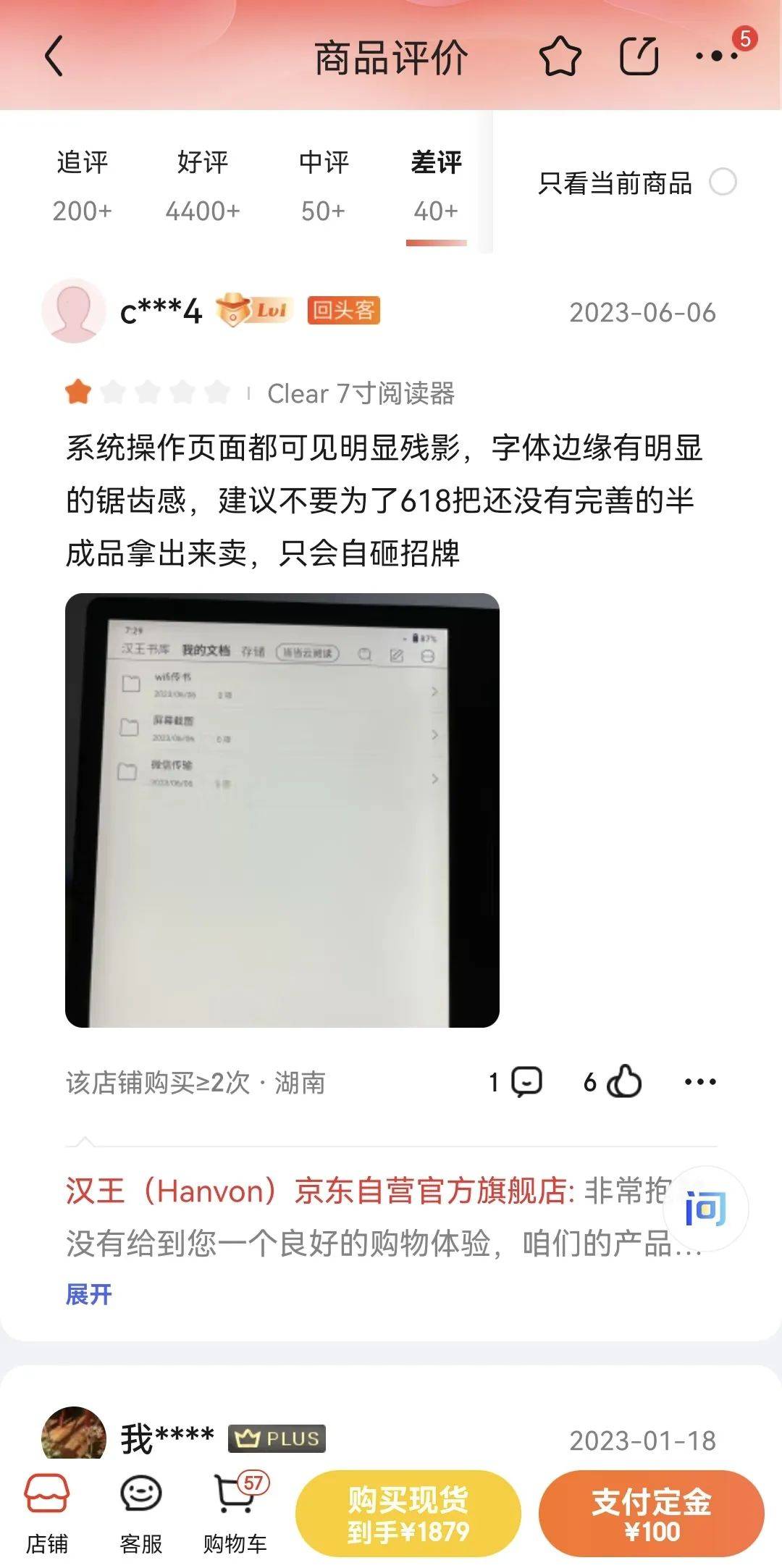Switch to the 追评 tab

[x=82, y=185]
